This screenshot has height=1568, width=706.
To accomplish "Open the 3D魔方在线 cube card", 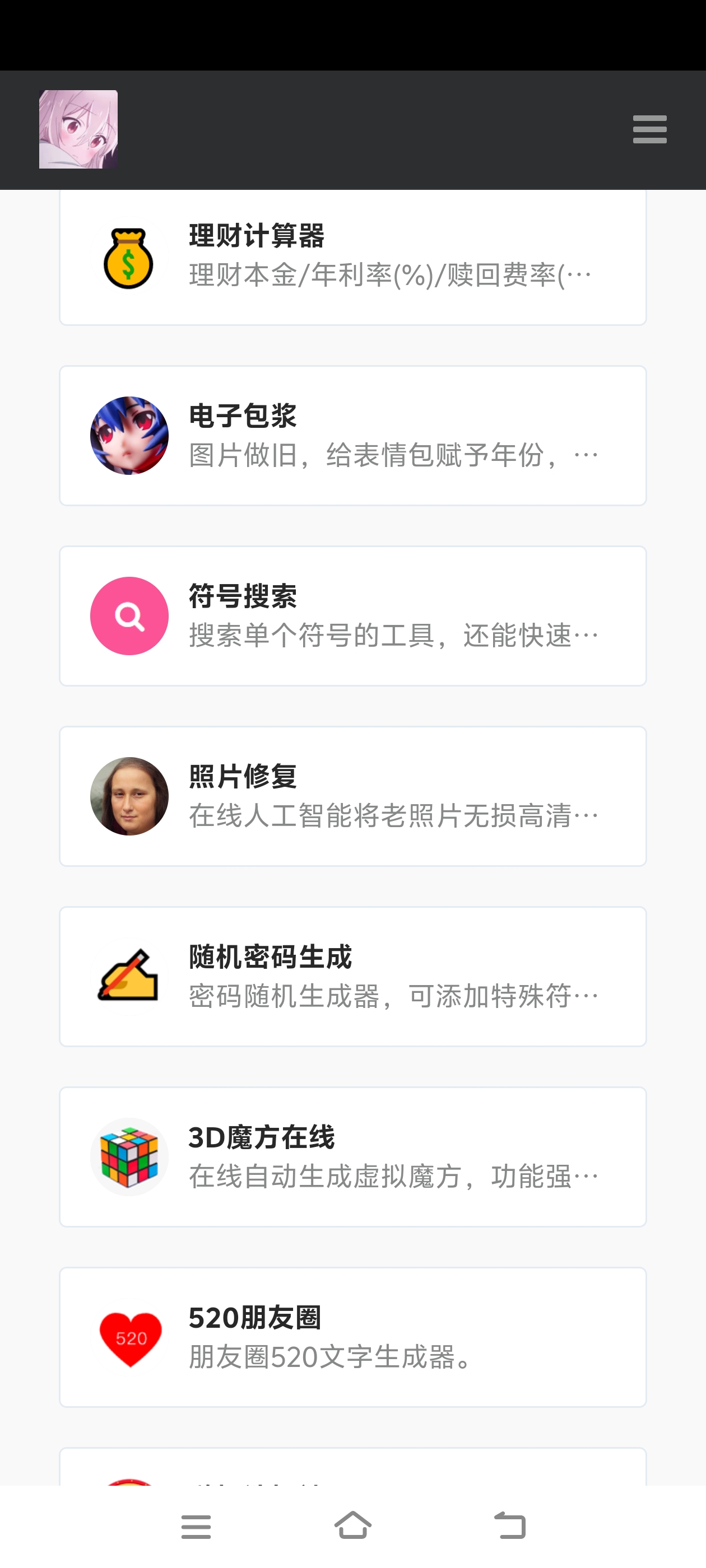I will pos(352,1156).
